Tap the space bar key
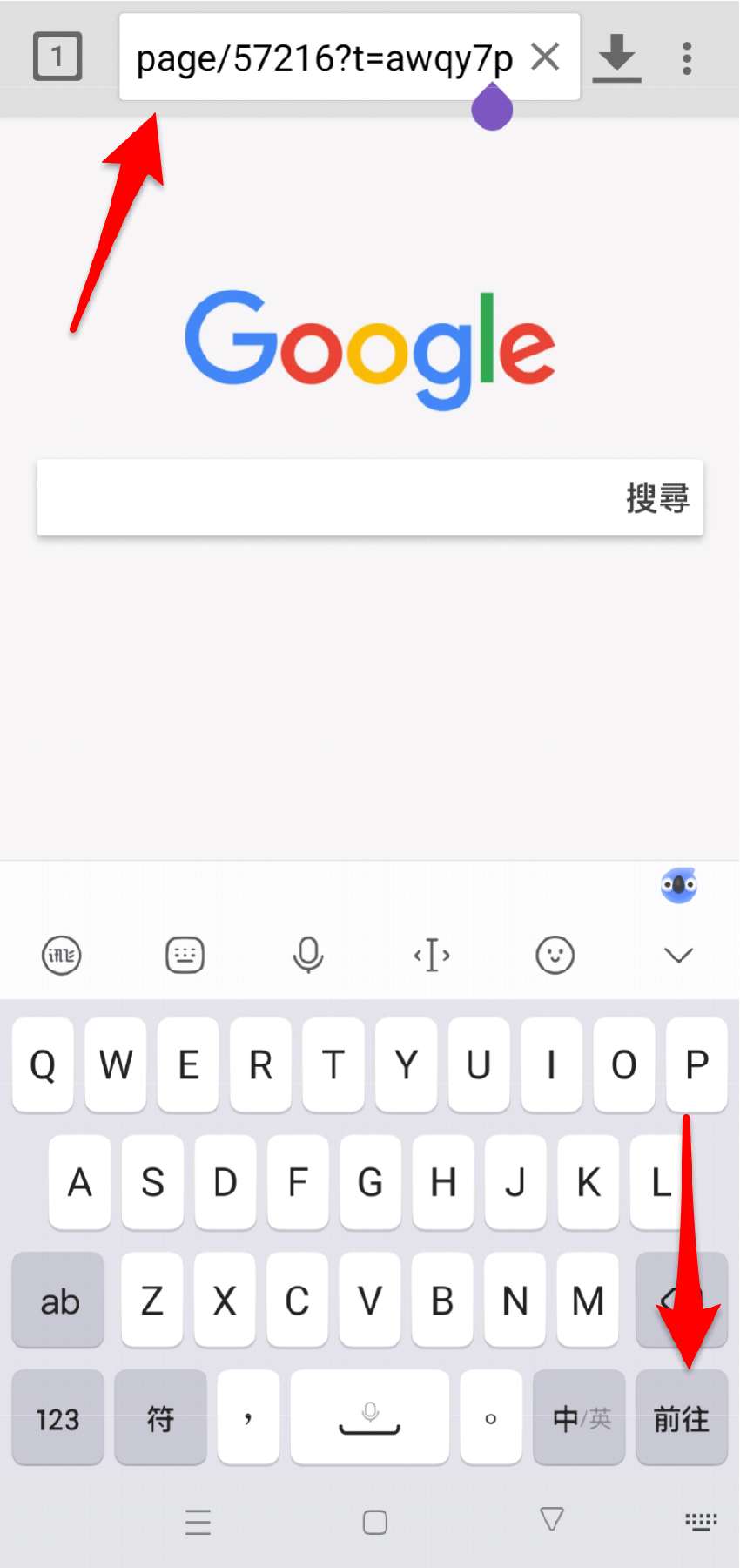This screenshot has height=1568, width=740. pos(370,1417)
